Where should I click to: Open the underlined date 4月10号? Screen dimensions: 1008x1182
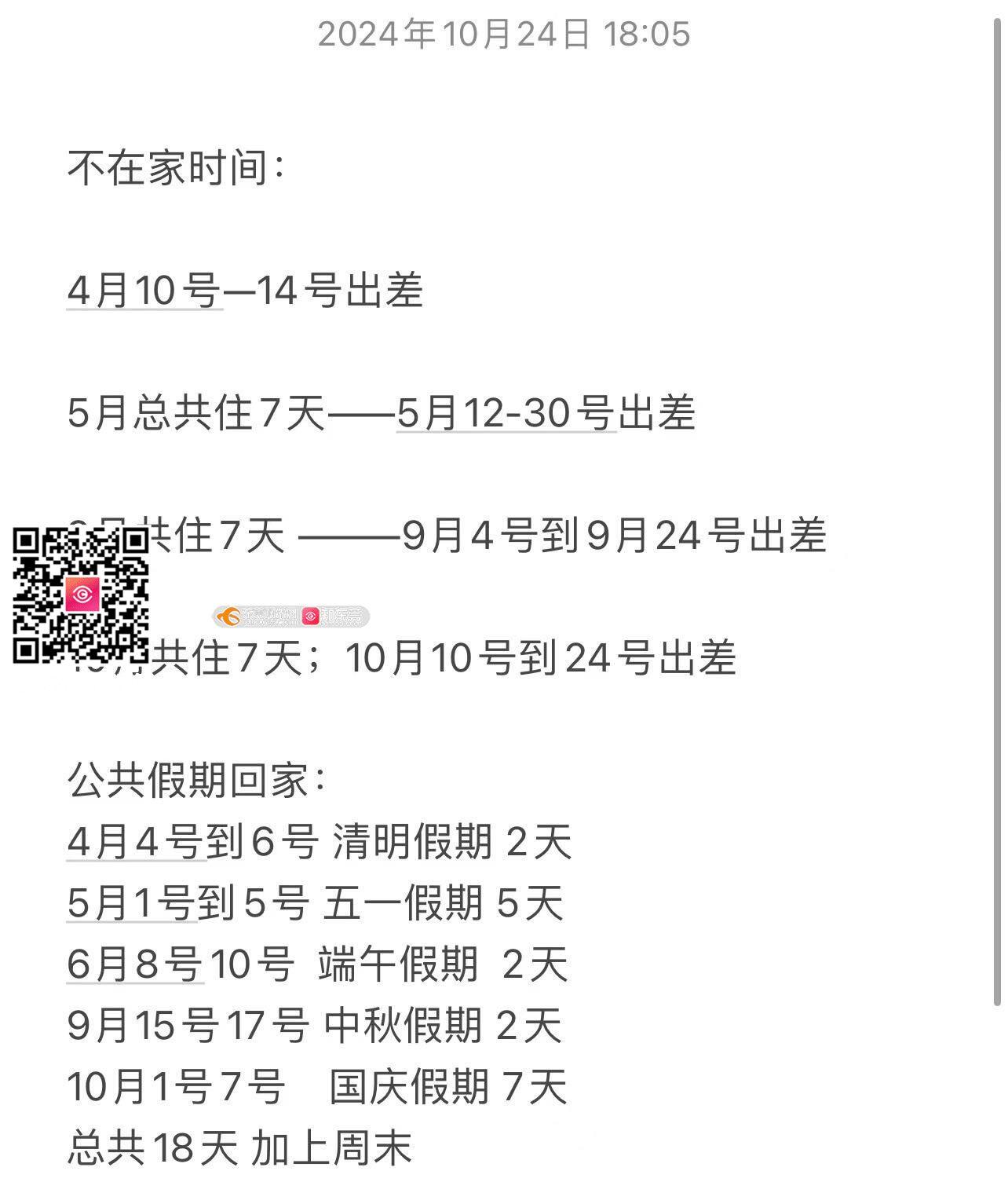(144, 291)
